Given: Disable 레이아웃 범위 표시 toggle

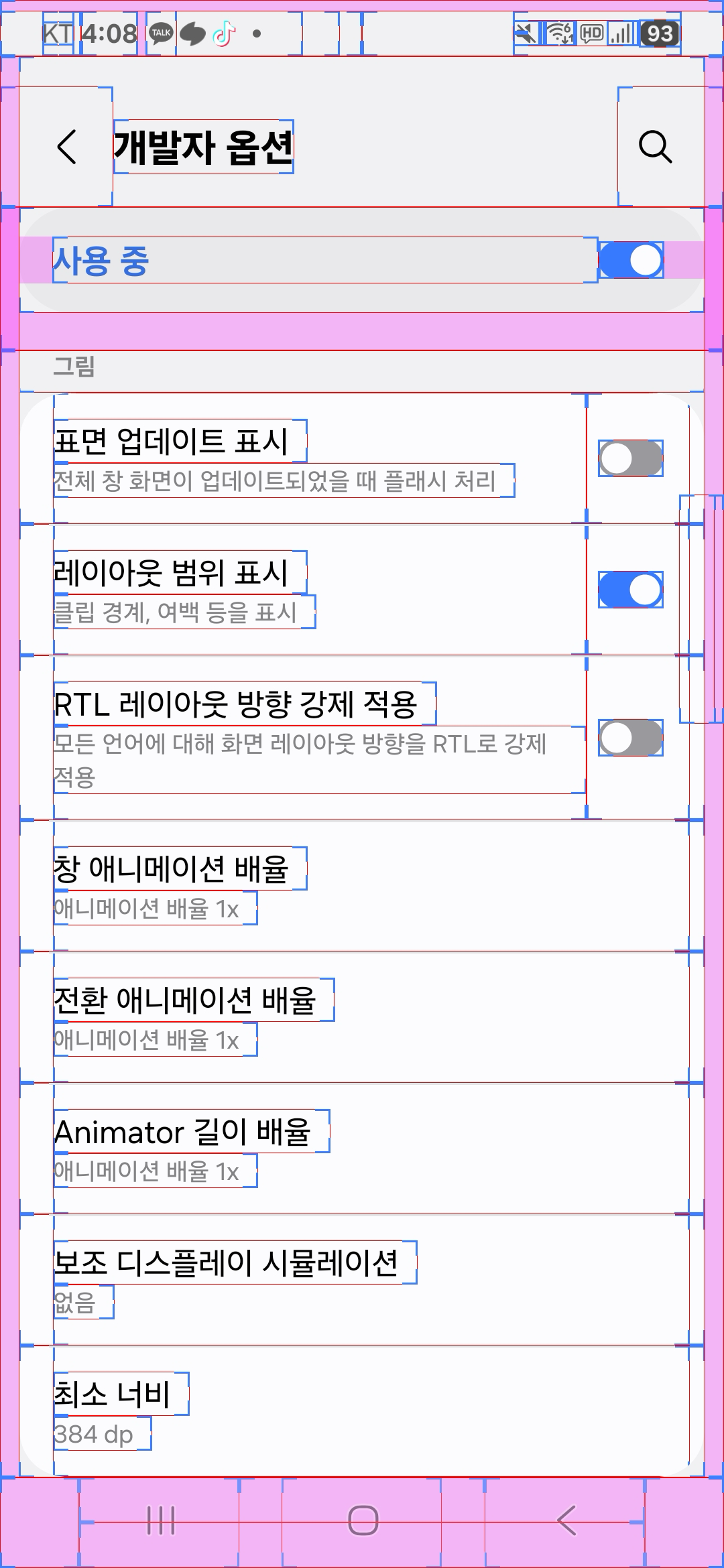Looking at the screenshot, I should [630, 590].
